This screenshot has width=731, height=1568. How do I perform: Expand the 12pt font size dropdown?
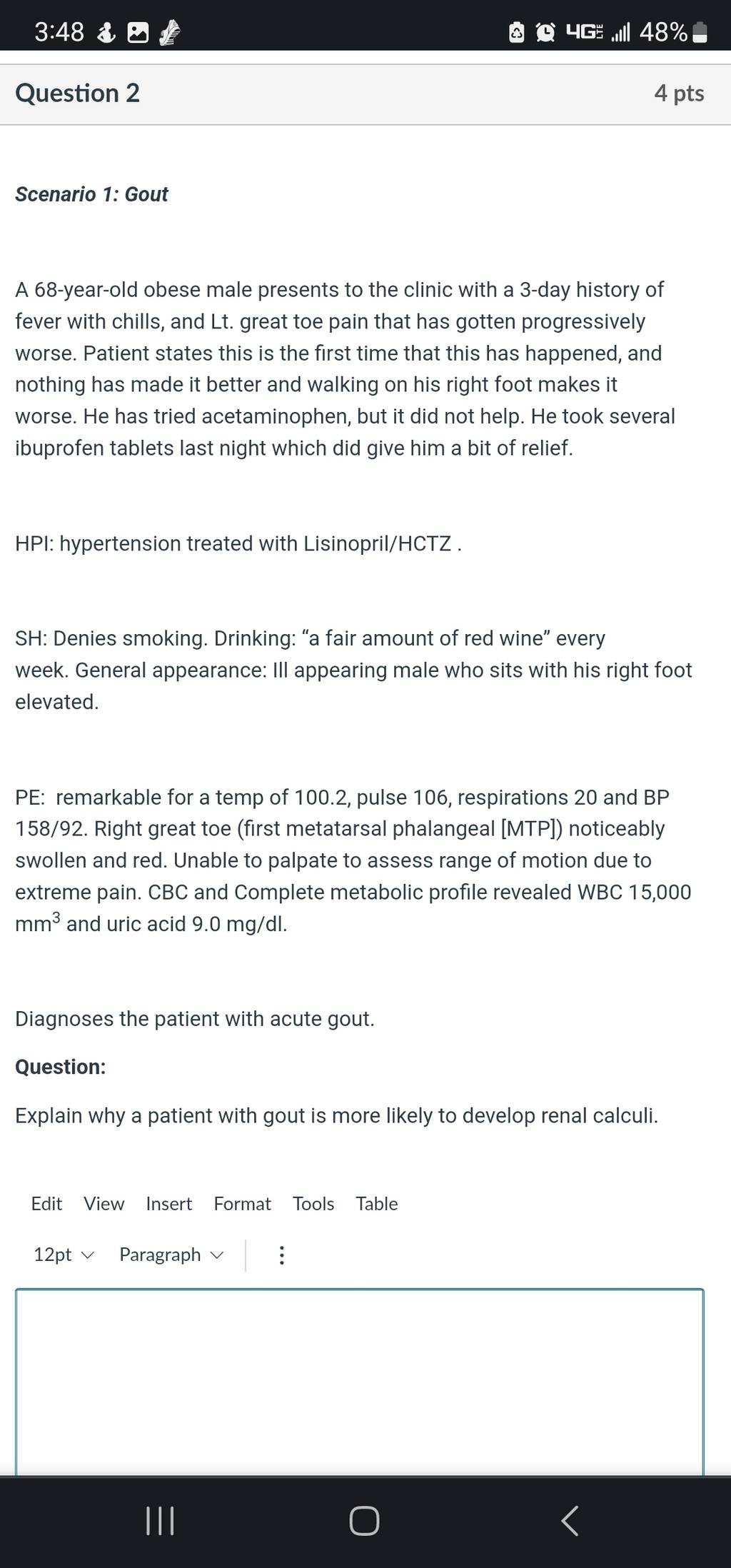[64, 1255]
